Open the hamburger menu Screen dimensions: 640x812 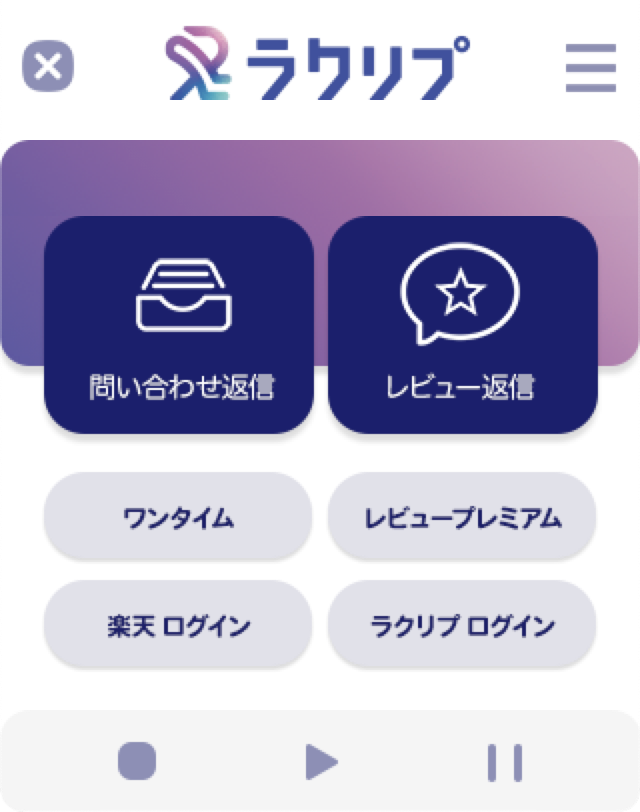590,69
